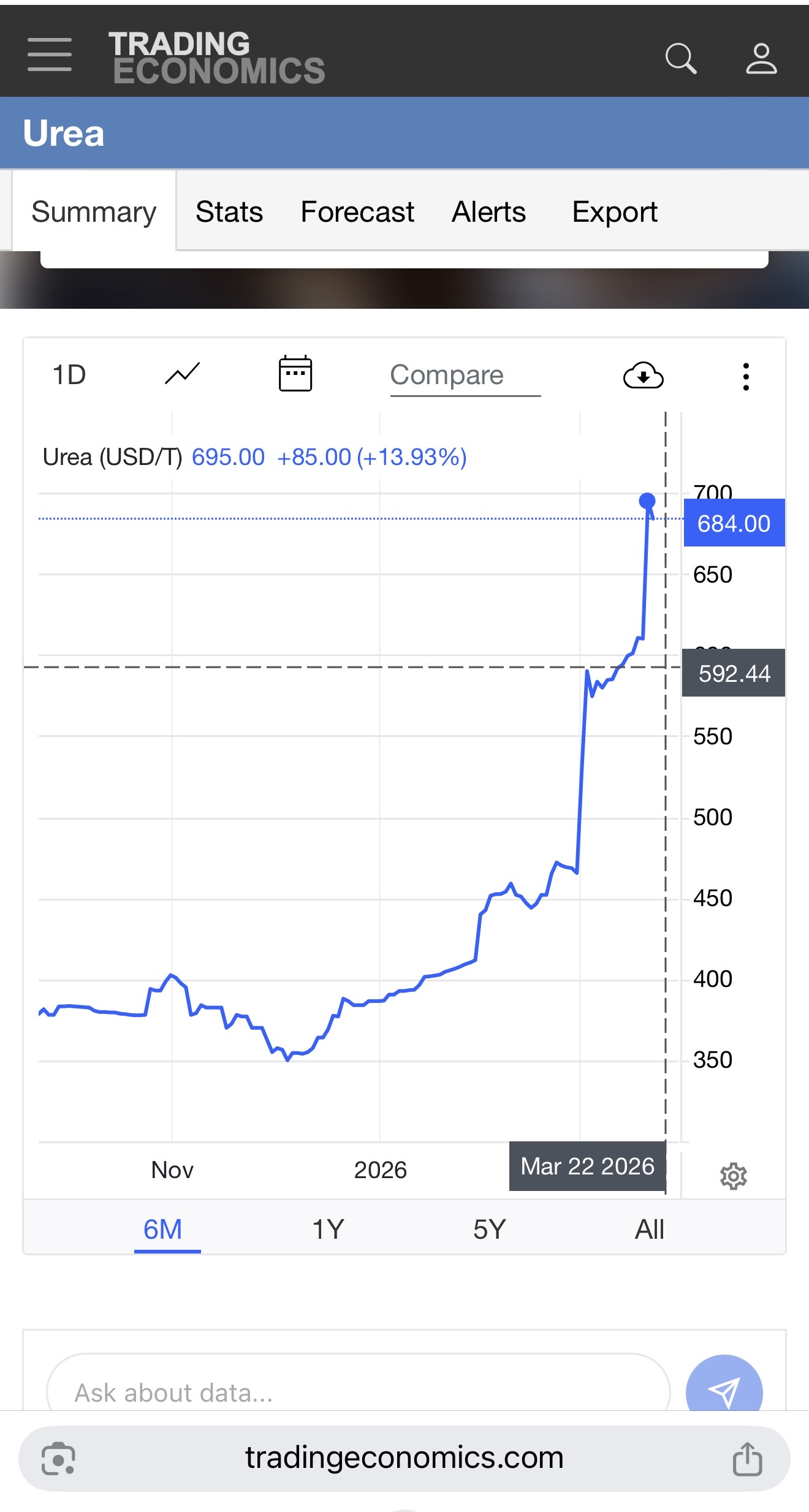Image resolution: width=809 pixels, height=1512 pixels.
Task: Select the 5Y chart range
Action: (x=489, y=1230)
